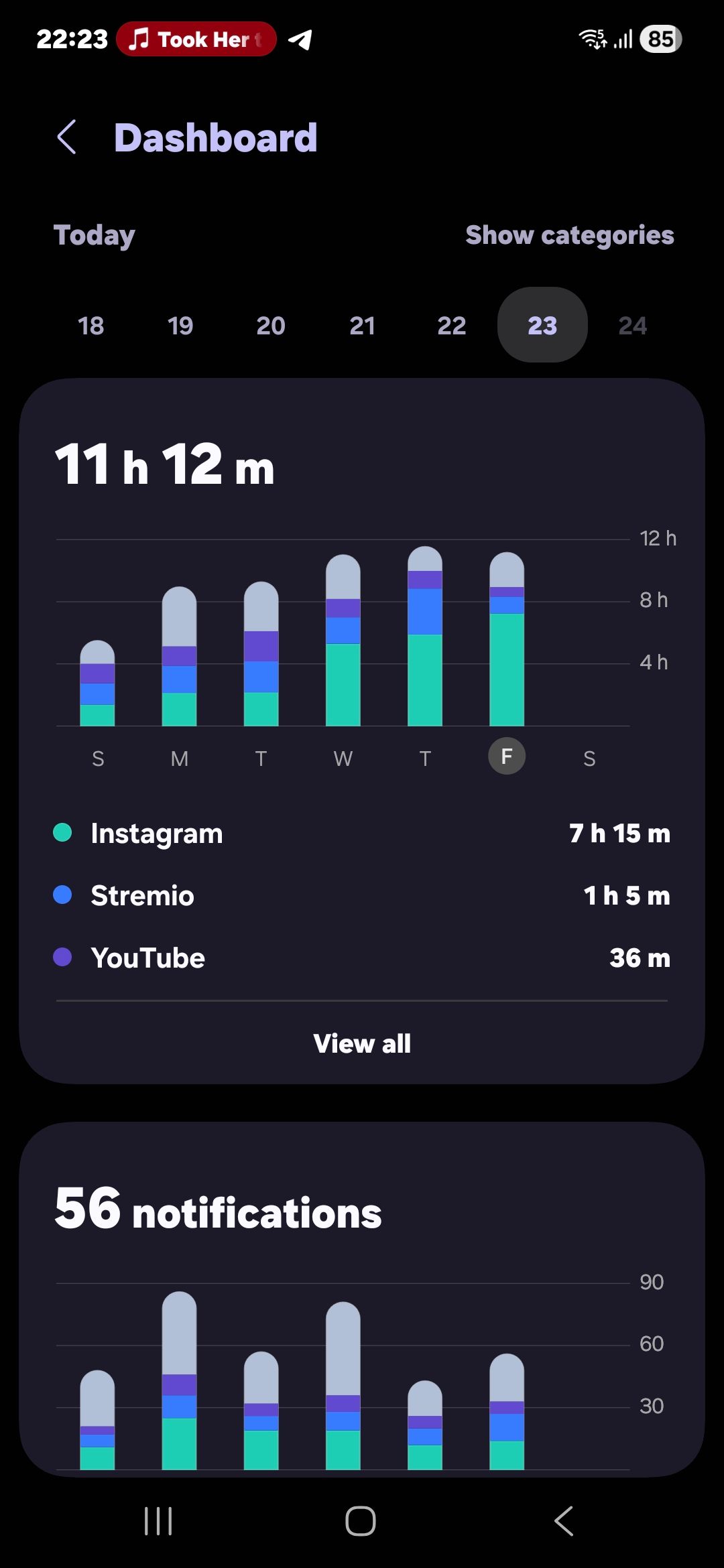Select the highlighted date 23
This screenshot has width=724, height=1568.
click(x=542, y=326)
